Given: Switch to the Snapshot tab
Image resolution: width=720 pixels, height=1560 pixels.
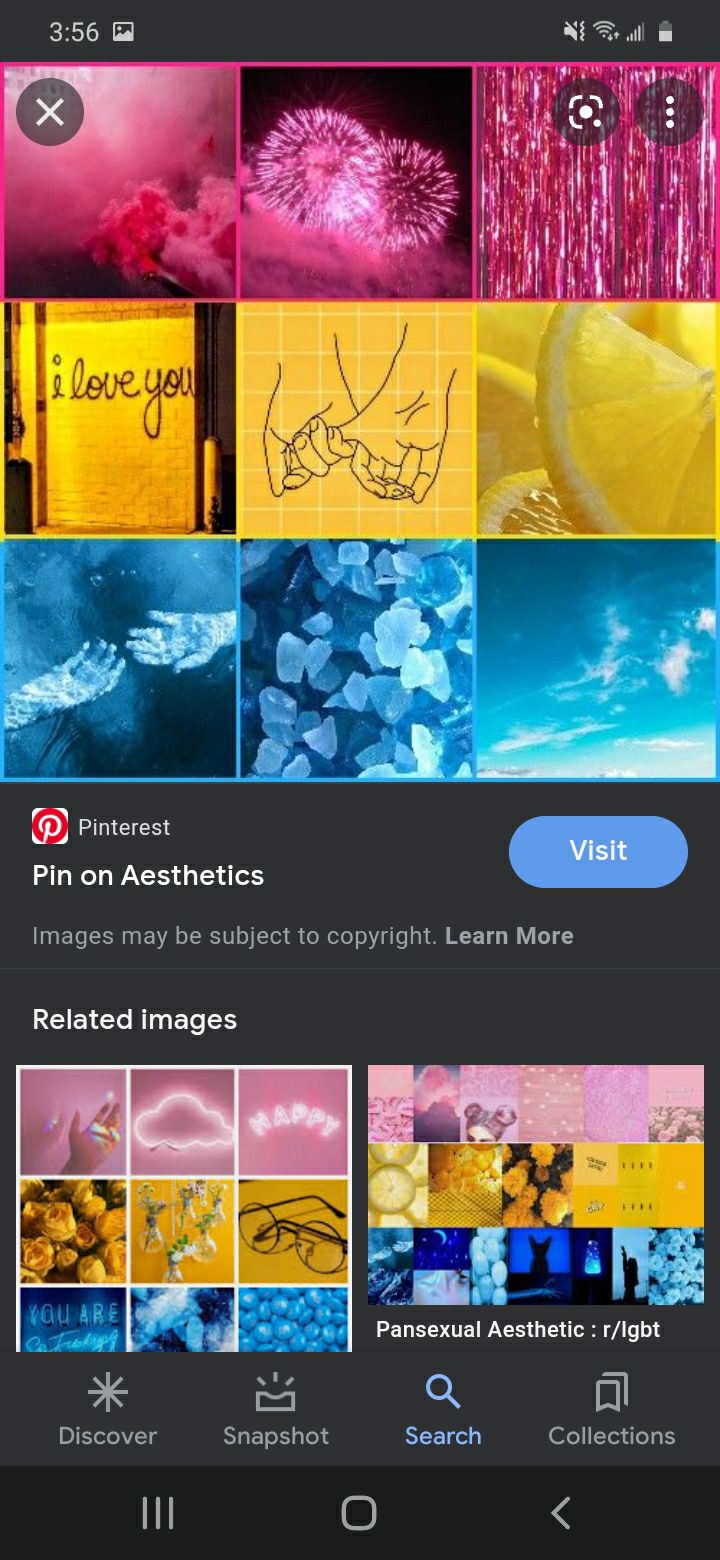Looking at the screenshot, I should pyautogui.click(x=276, y=1411).
